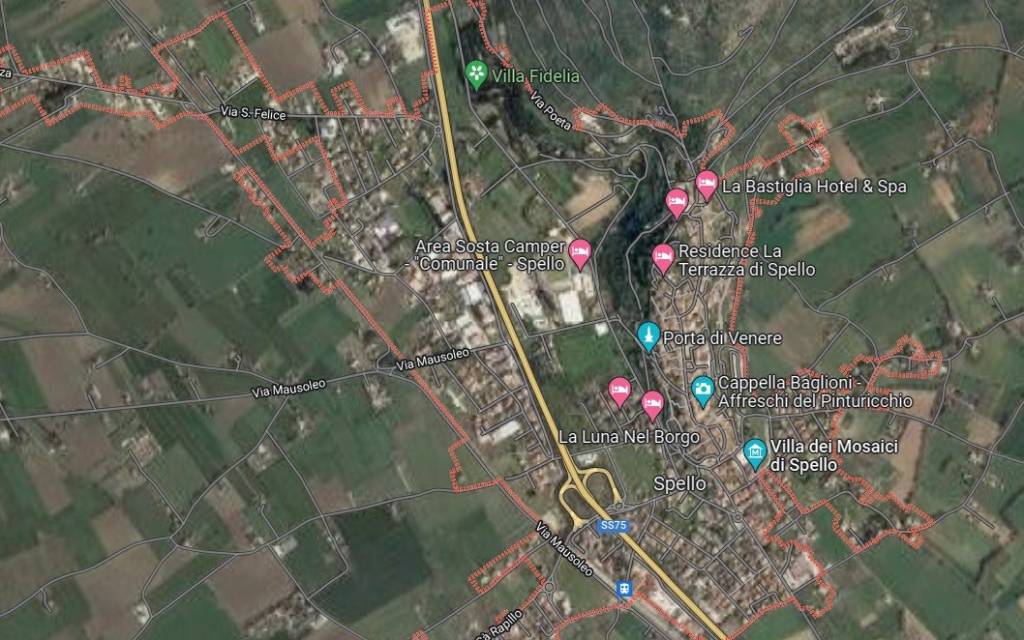
Task: Select La Bastiglia Hotel & Spa marker
Action: click(707, 184)
